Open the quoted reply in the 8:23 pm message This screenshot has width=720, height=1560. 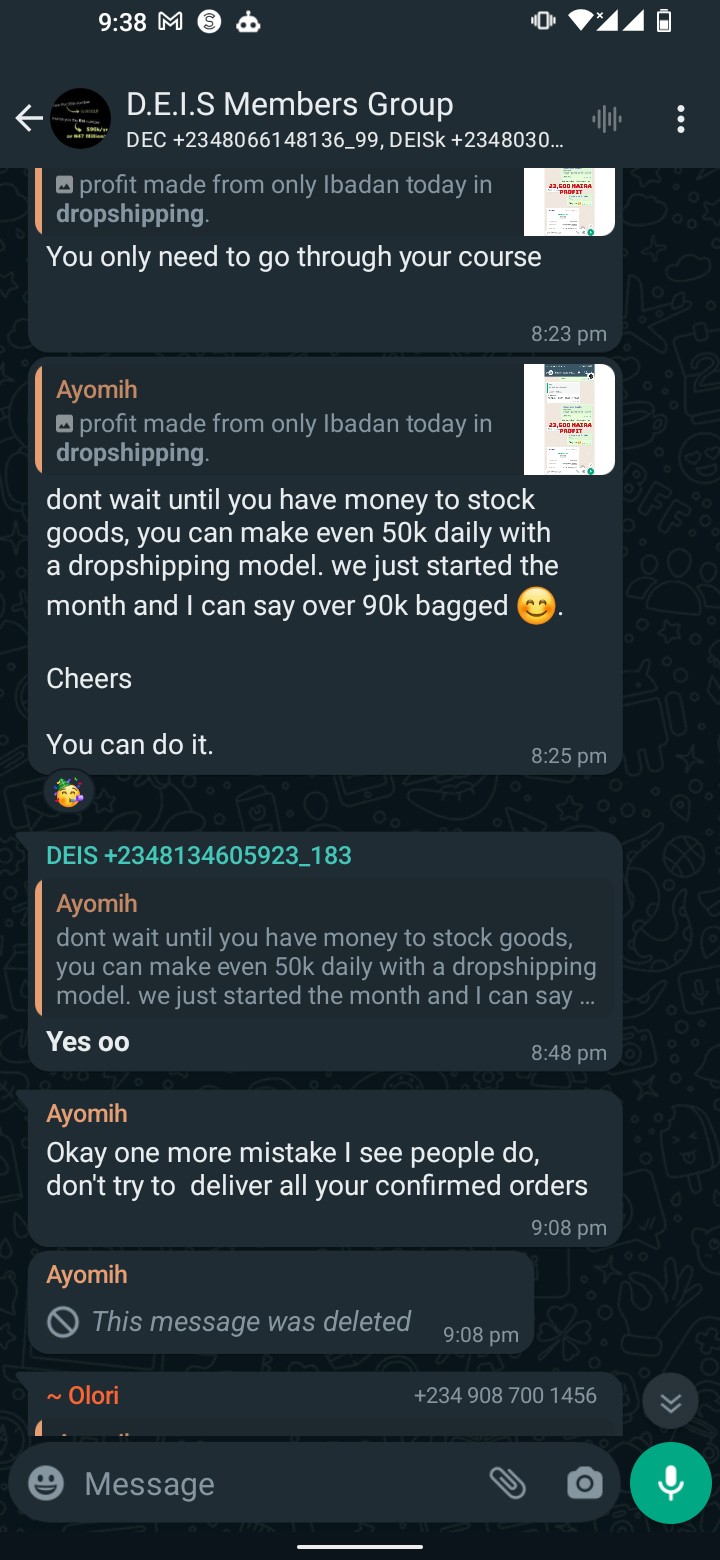coord(324,202)
